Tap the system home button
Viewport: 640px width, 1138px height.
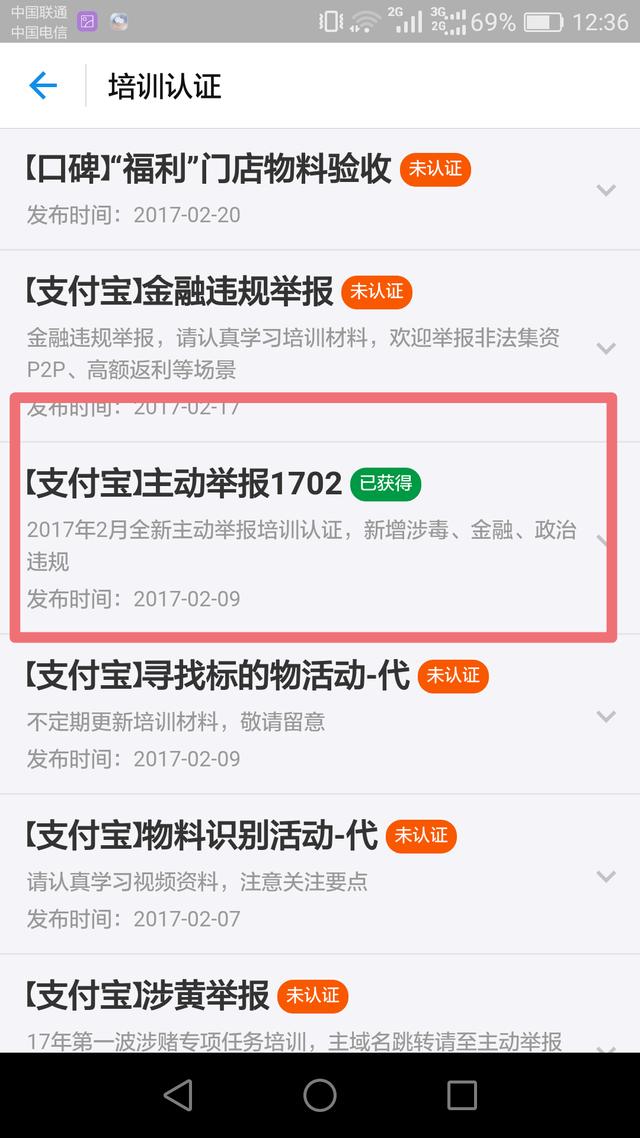320,1095
